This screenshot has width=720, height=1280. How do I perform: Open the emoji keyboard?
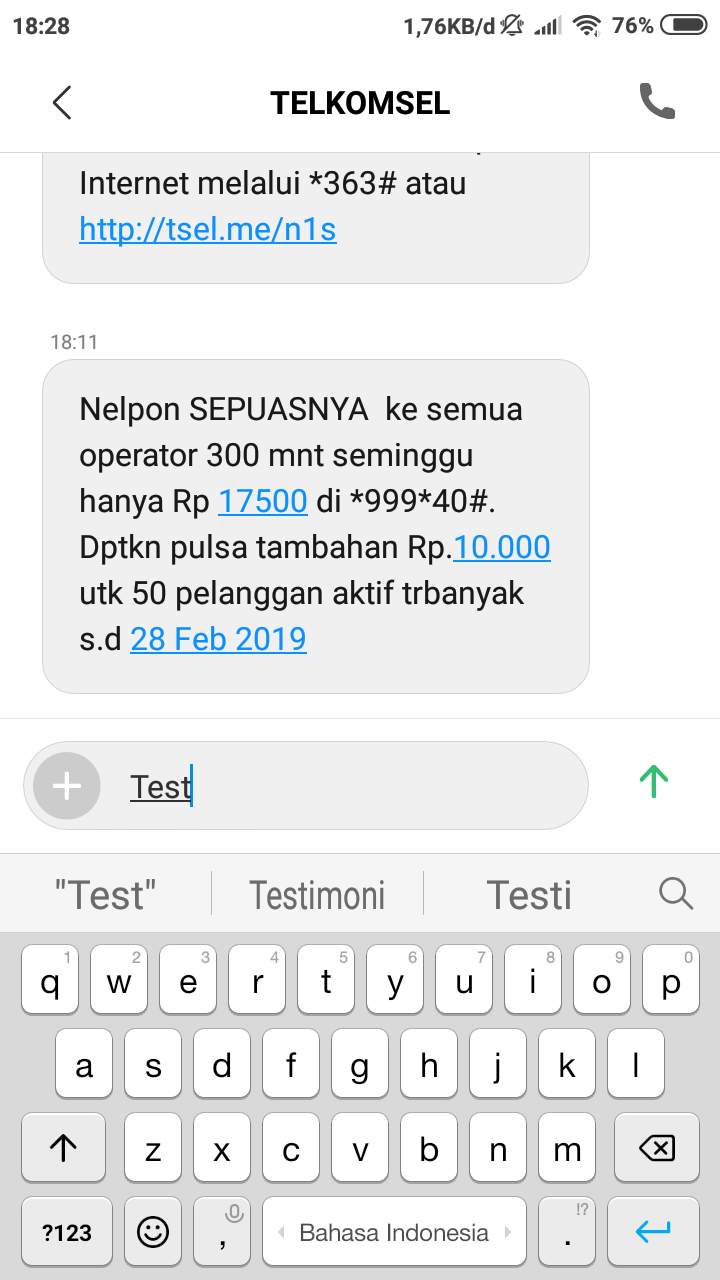[153, 1233]
